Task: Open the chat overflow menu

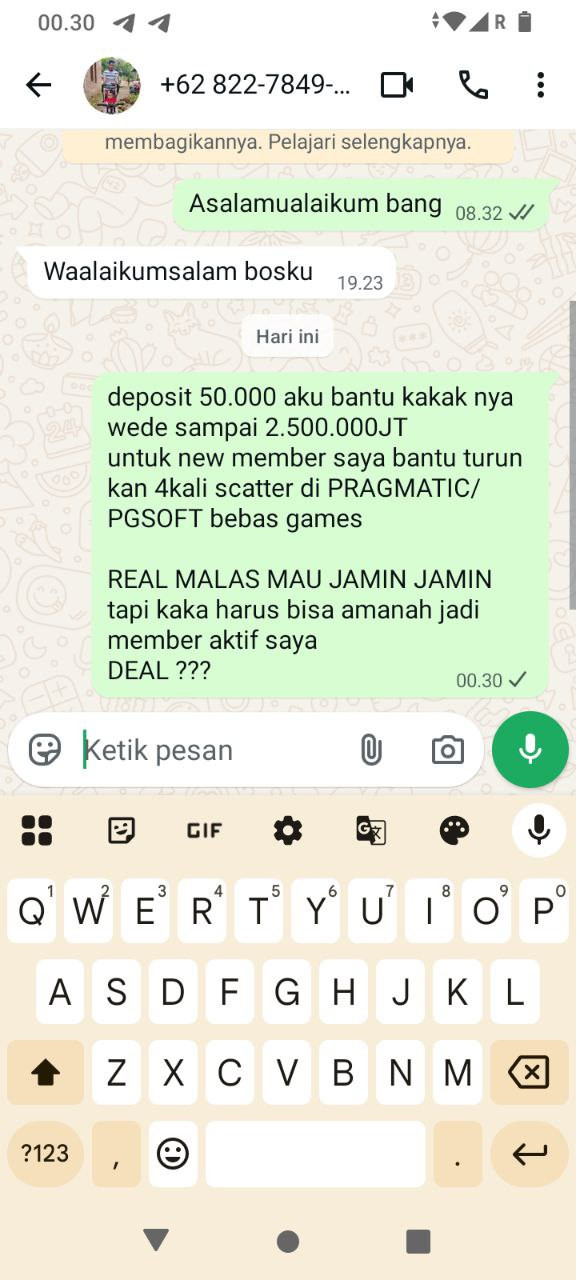Action: pyautogui.click(x=540, y=85)
